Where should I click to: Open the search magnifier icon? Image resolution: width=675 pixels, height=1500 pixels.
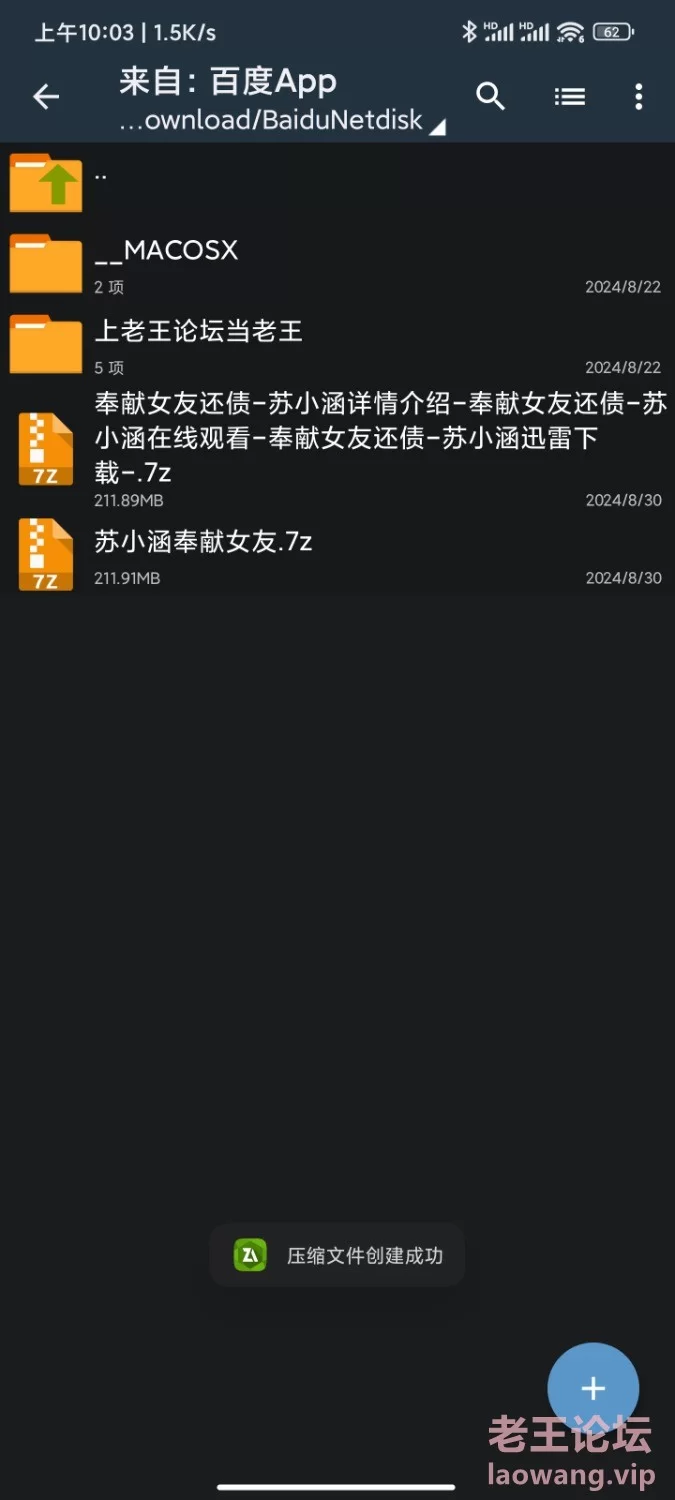[x=490, y=96]
